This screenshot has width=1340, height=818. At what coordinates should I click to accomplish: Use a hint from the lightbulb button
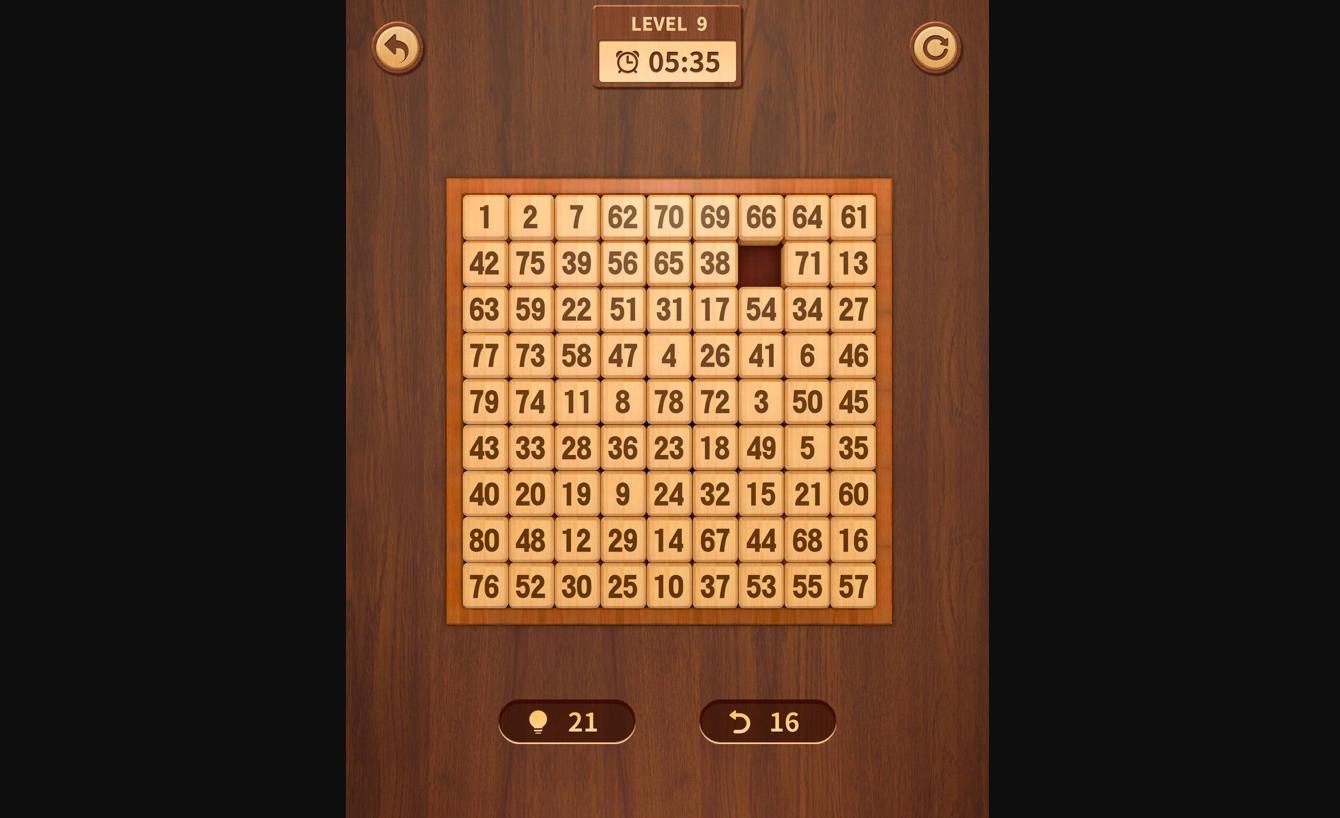pyautogui.click(x=566, y=721)
